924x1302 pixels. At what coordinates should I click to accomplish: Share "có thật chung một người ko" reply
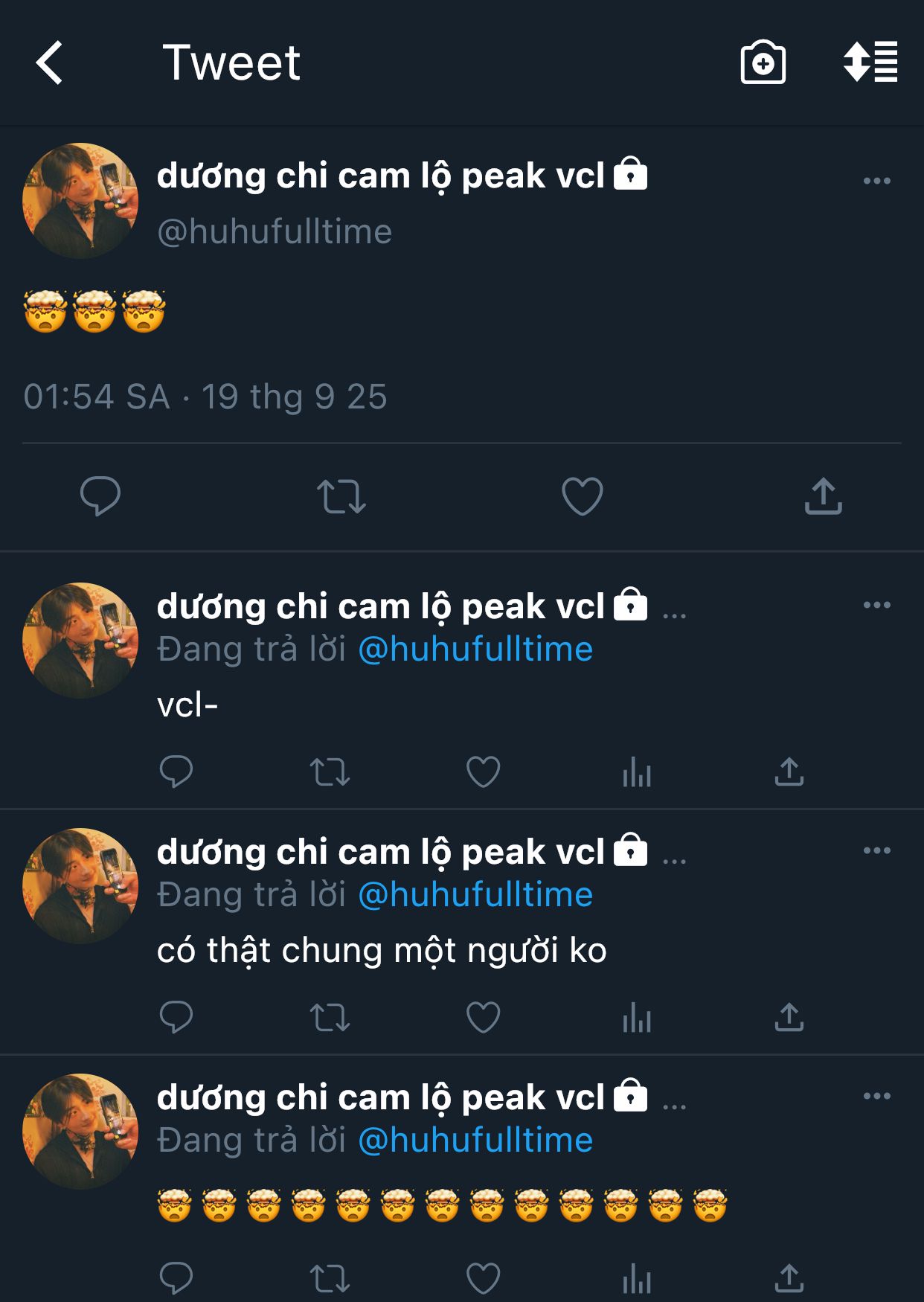point(789,1016)
